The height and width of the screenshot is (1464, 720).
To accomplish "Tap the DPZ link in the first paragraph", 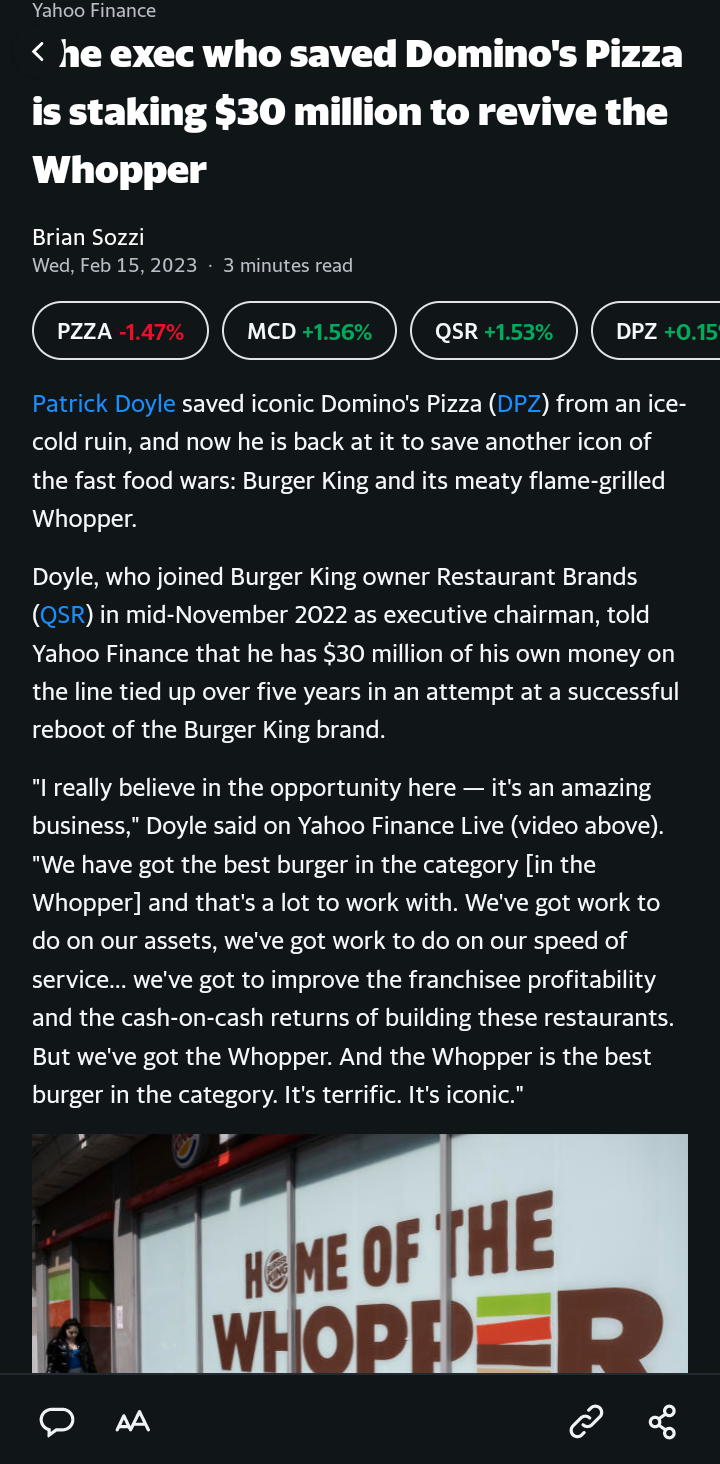I will tap(519, 404).
